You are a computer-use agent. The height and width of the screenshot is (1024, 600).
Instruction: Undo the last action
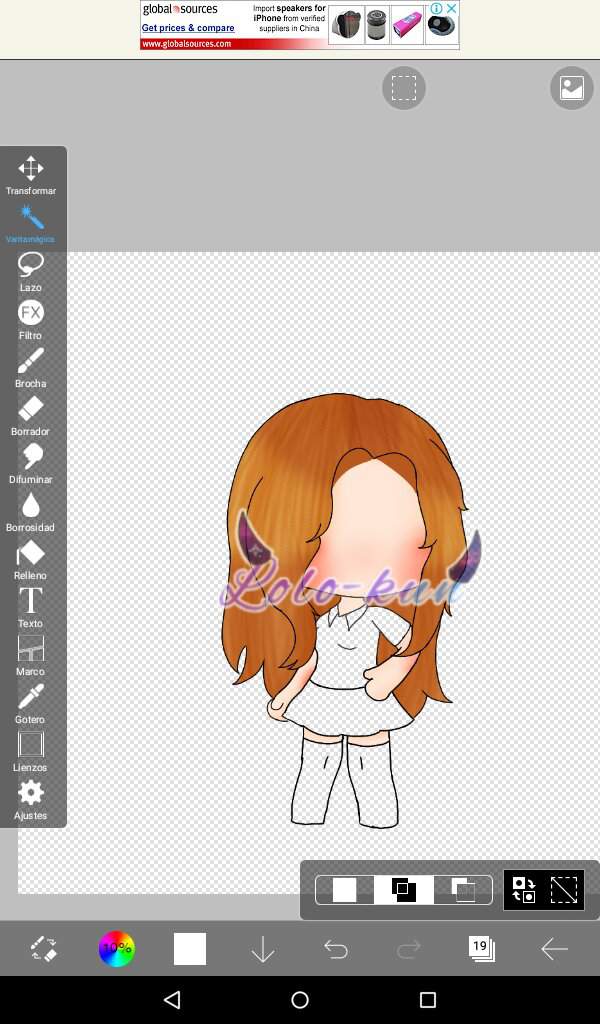pos(336,948)
